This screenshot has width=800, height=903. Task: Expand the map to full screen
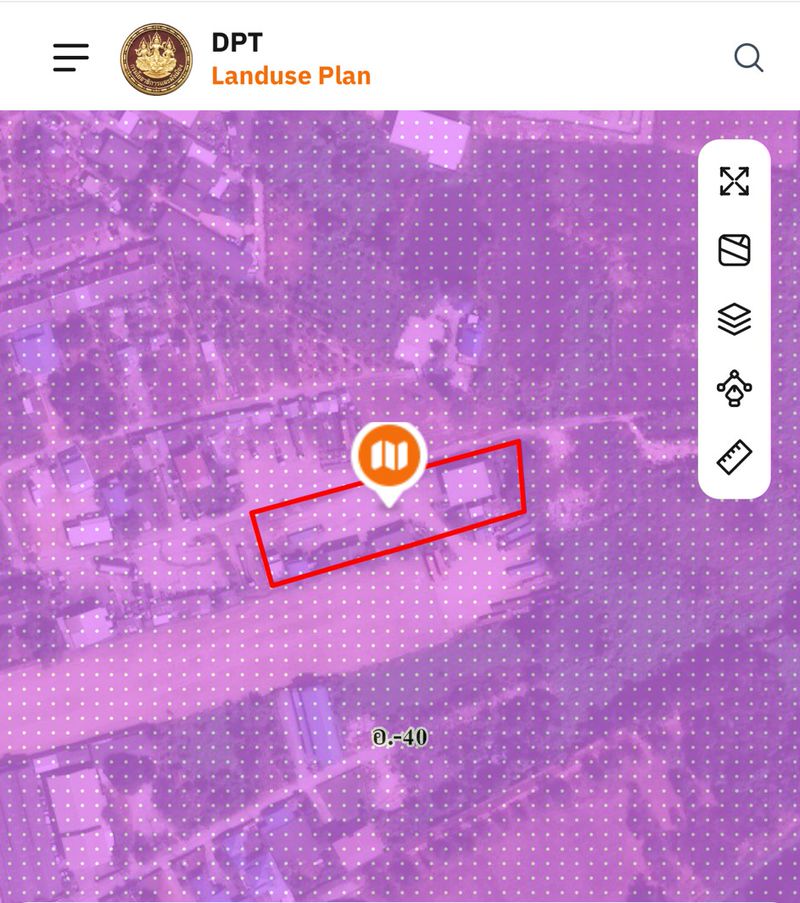[x=734, y=181]
